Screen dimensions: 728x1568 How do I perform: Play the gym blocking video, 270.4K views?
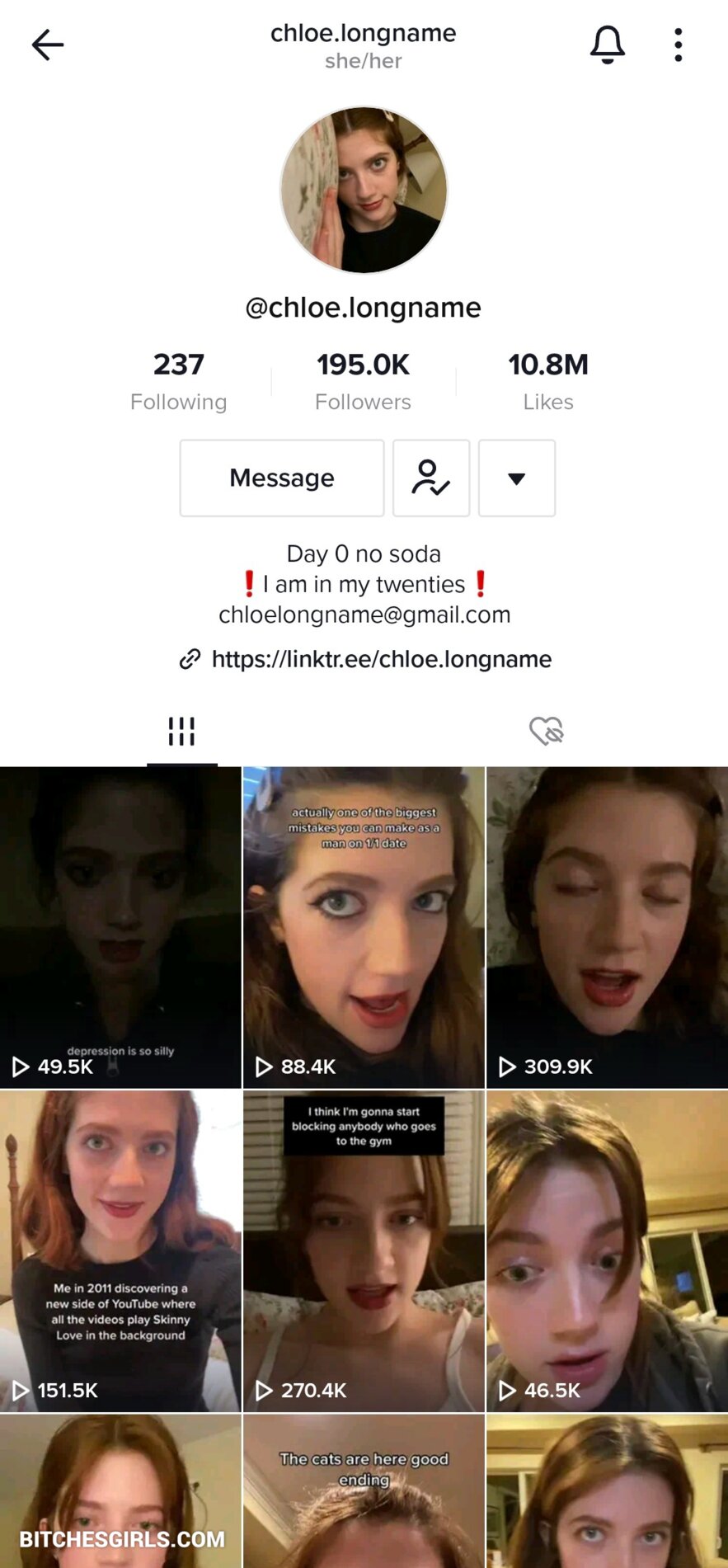364,1250
